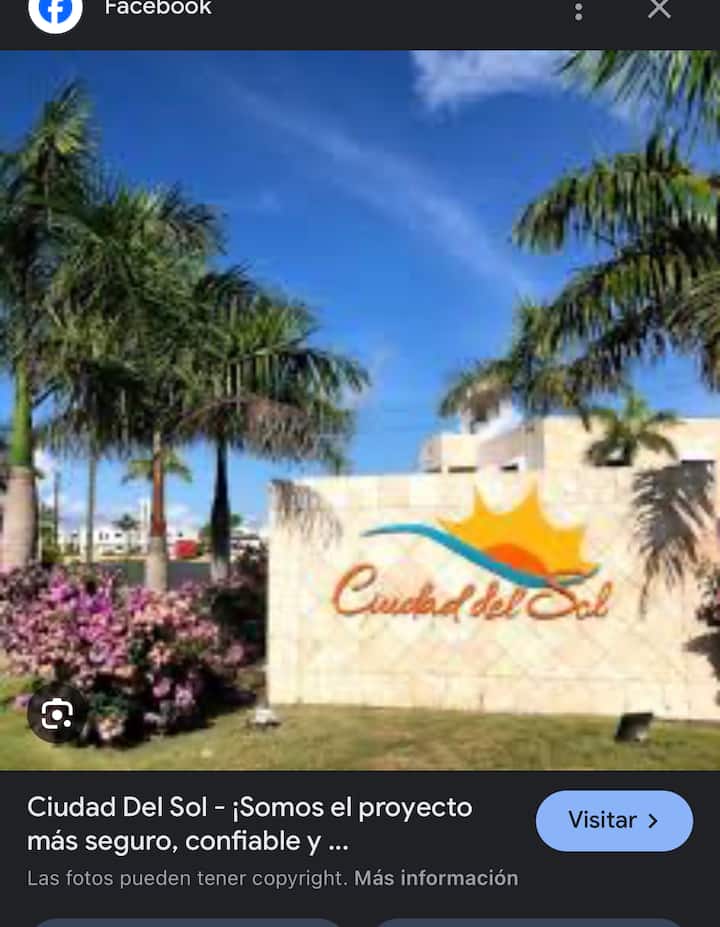This screenshot has height=927, width=720.
Task: Open the Ciudad Del Sol result title
Action: click(x=250, y=824)
